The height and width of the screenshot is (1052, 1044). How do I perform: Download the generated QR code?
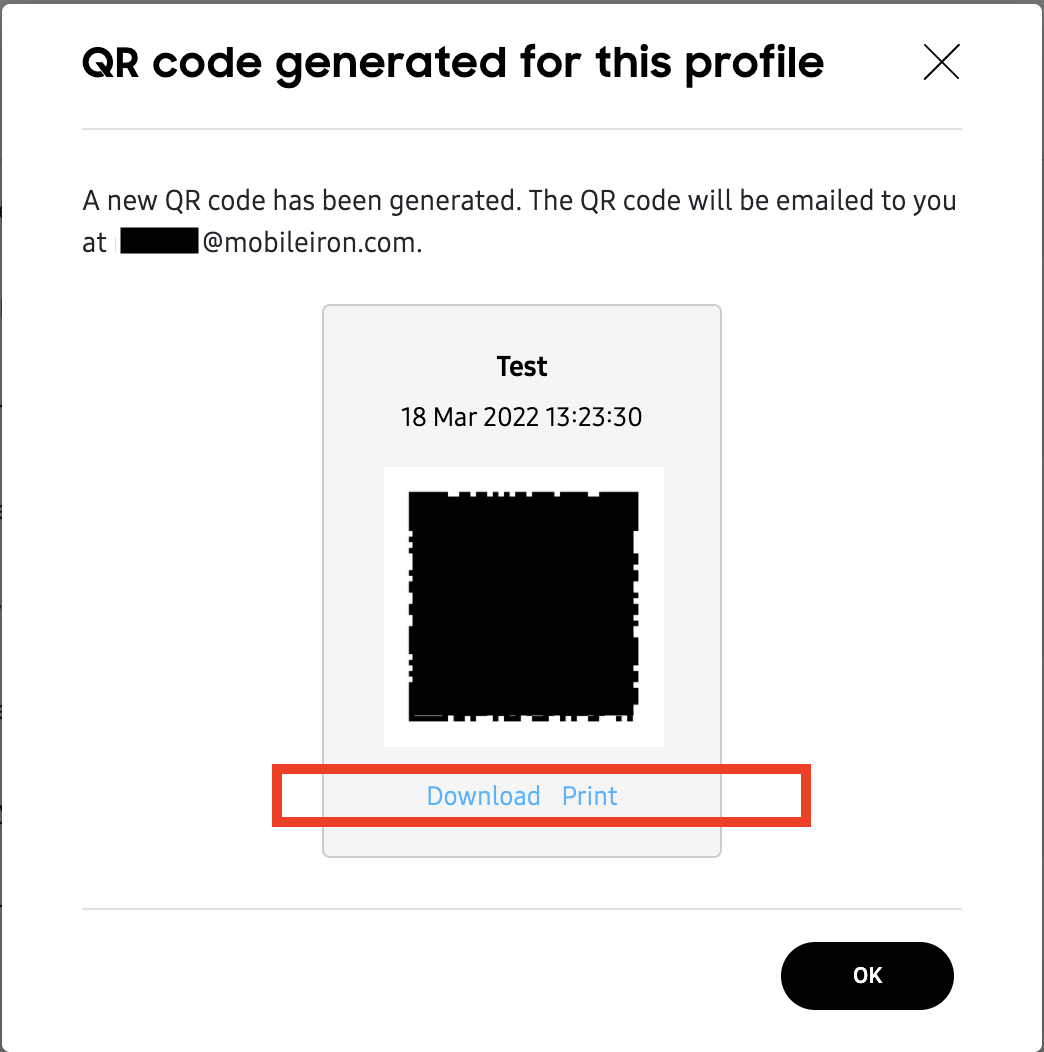click(483, 796)
